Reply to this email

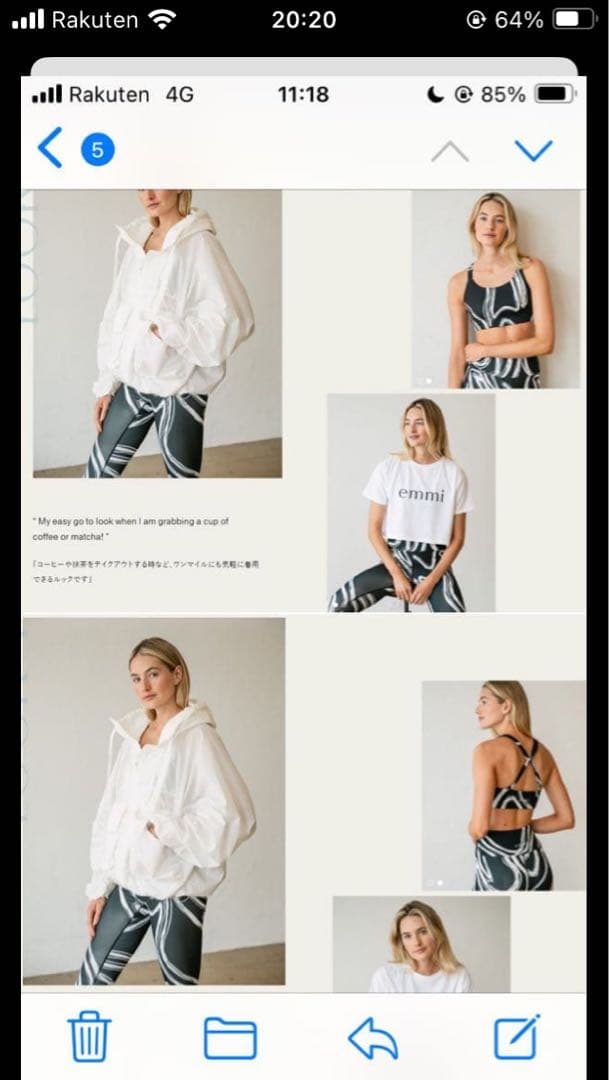pyautogui.click(x=373, y=1039)
